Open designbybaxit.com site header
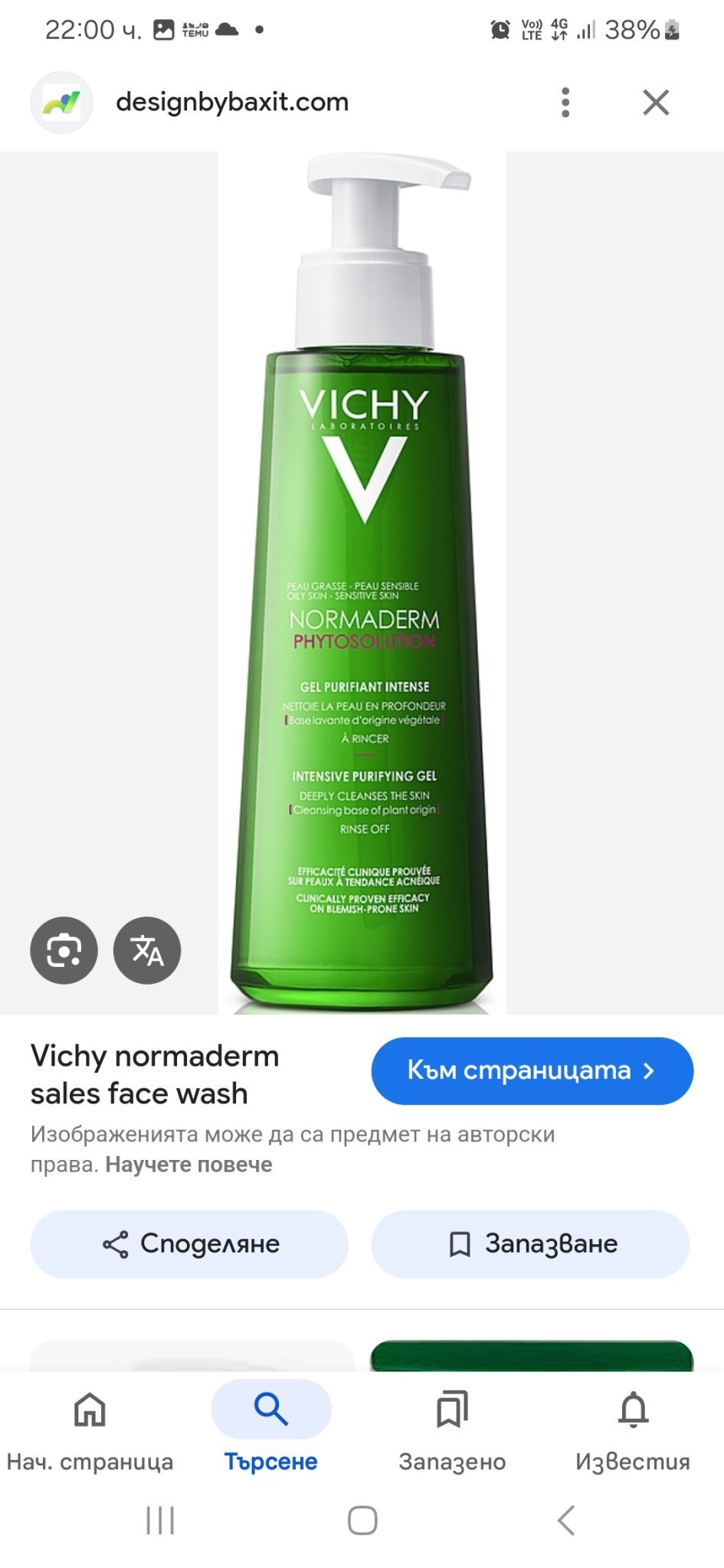The height and width of the screenshot is (1568, 724). (x=231, y=103)
